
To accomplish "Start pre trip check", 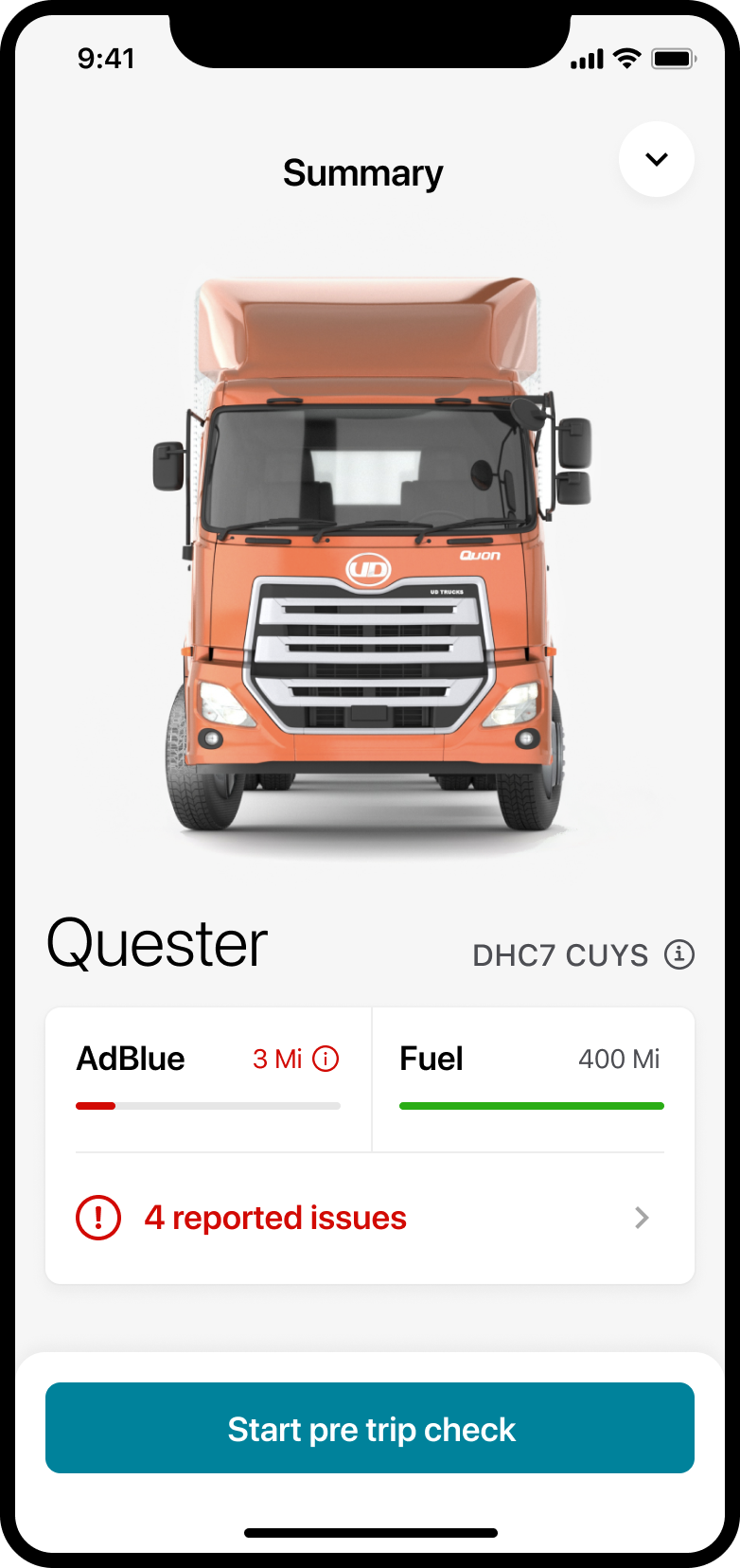I will (370, 1428).
